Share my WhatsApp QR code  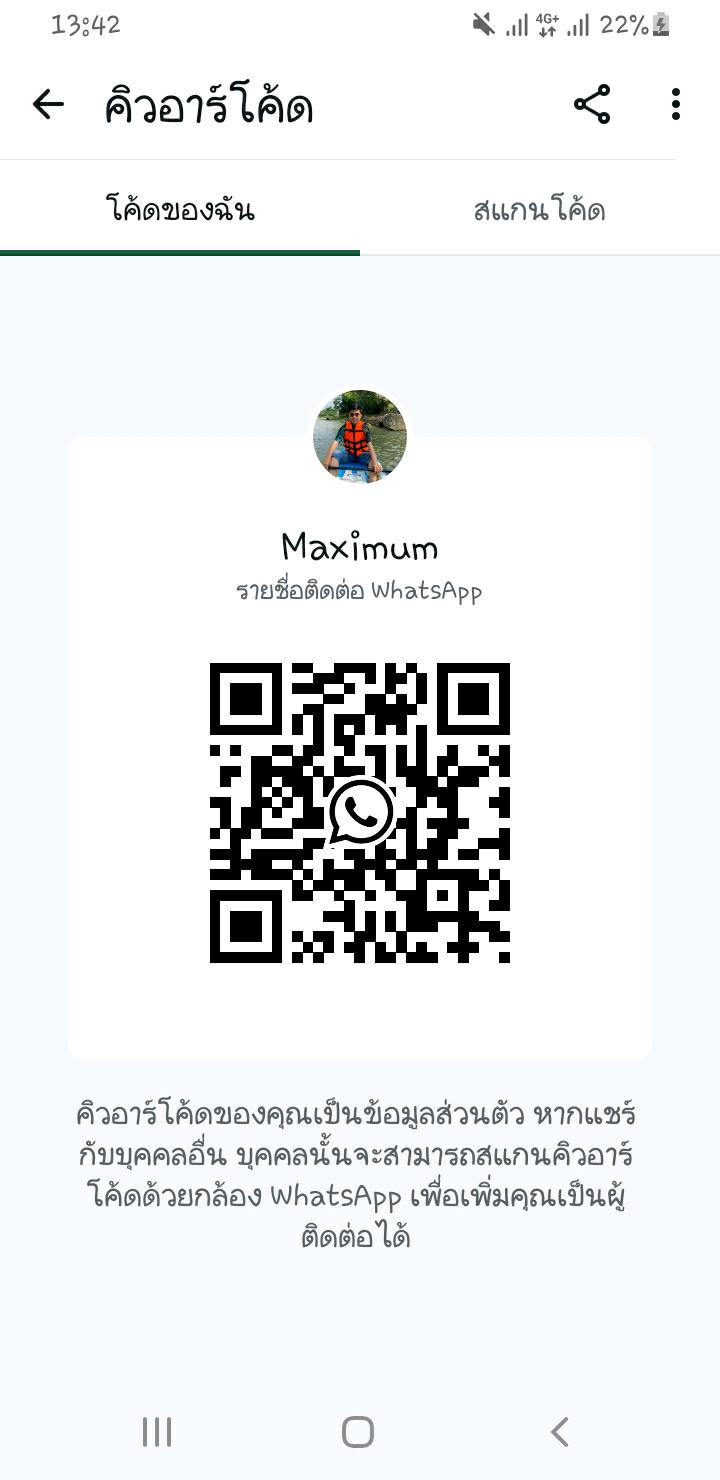click(592, 105)
